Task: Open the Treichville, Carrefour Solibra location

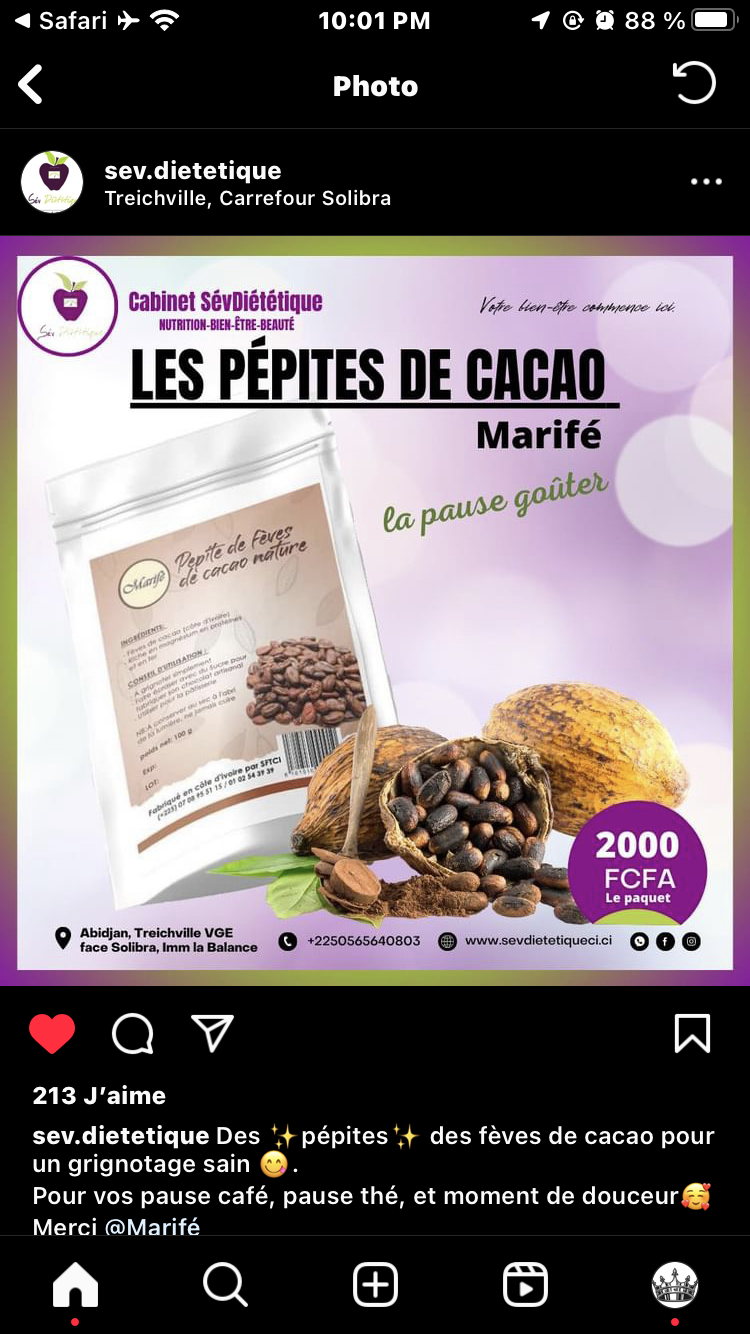Action: [247, 198]
